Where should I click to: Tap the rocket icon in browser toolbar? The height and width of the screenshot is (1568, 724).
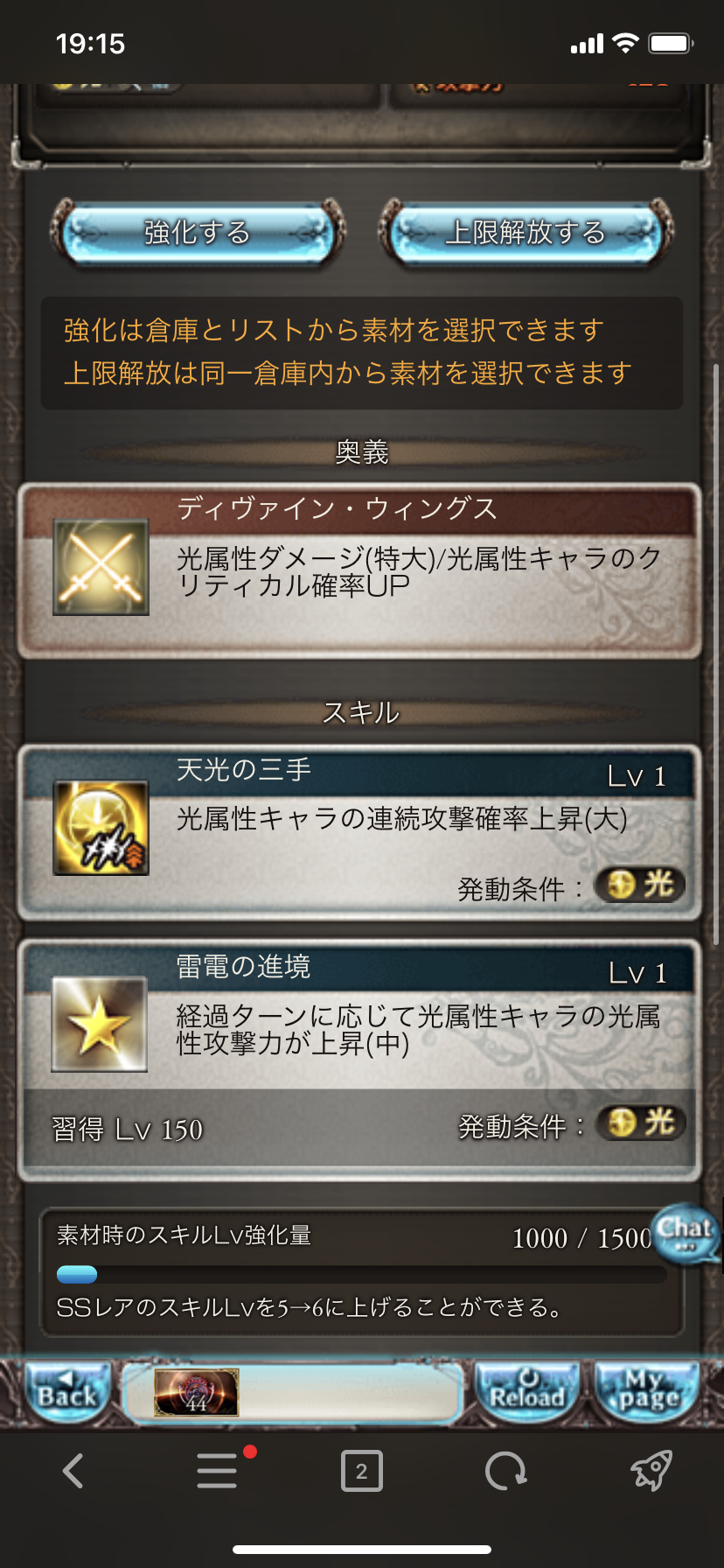tap(651, 1471)
